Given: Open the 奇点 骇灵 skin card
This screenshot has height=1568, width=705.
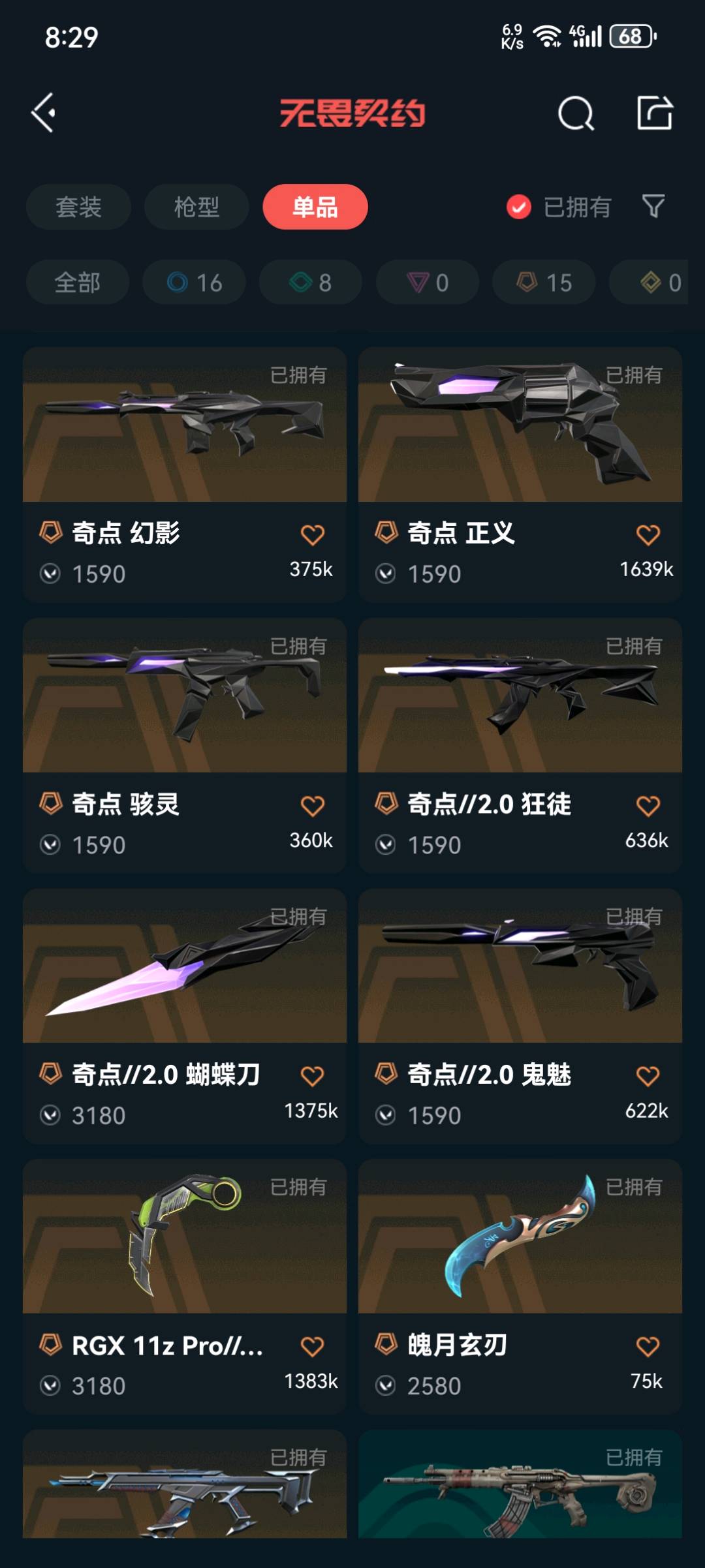Looking at the screenshot, I should point(185,745).
